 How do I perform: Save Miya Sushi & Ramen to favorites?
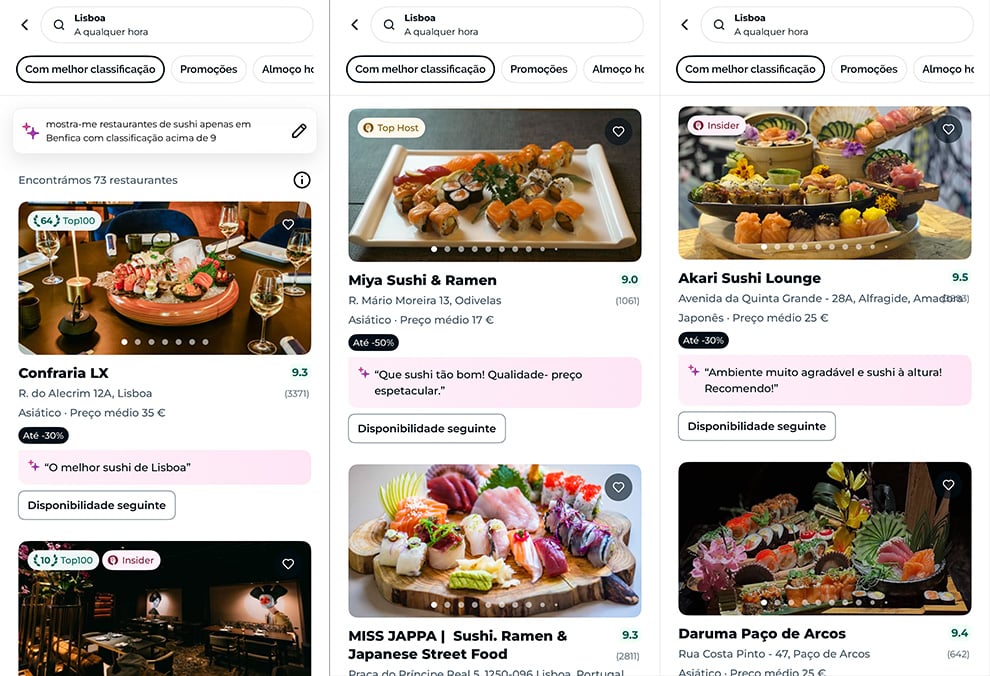coord(618,131)
